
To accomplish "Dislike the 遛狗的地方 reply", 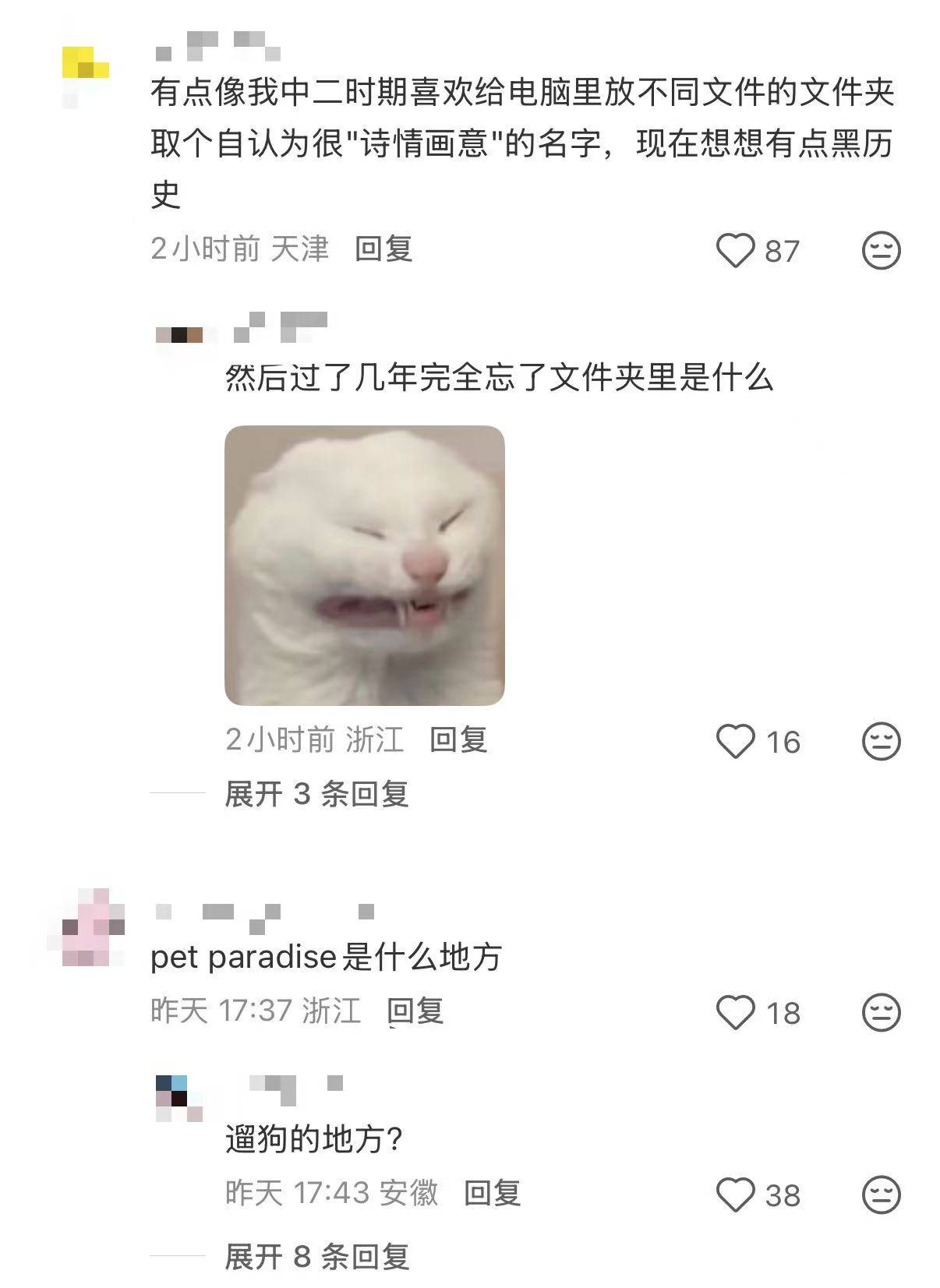I will pyautogui.click(x=881, y=1194).
